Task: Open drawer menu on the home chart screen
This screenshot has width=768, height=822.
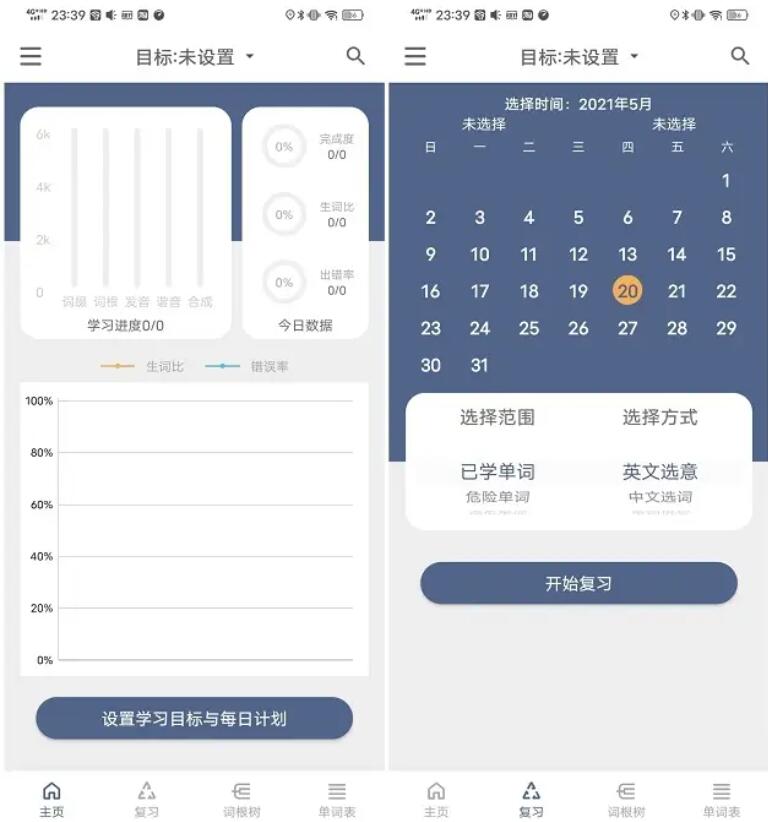Action: click(x=31, y=56)
